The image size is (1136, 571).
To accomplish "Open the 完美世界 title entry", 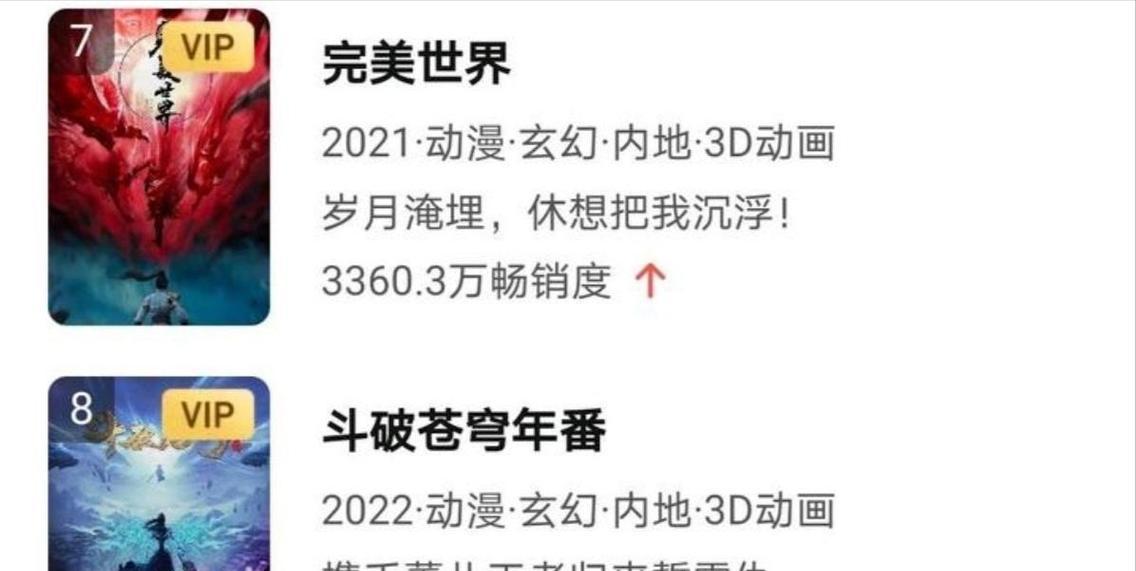I will click(x=416, y=64).
